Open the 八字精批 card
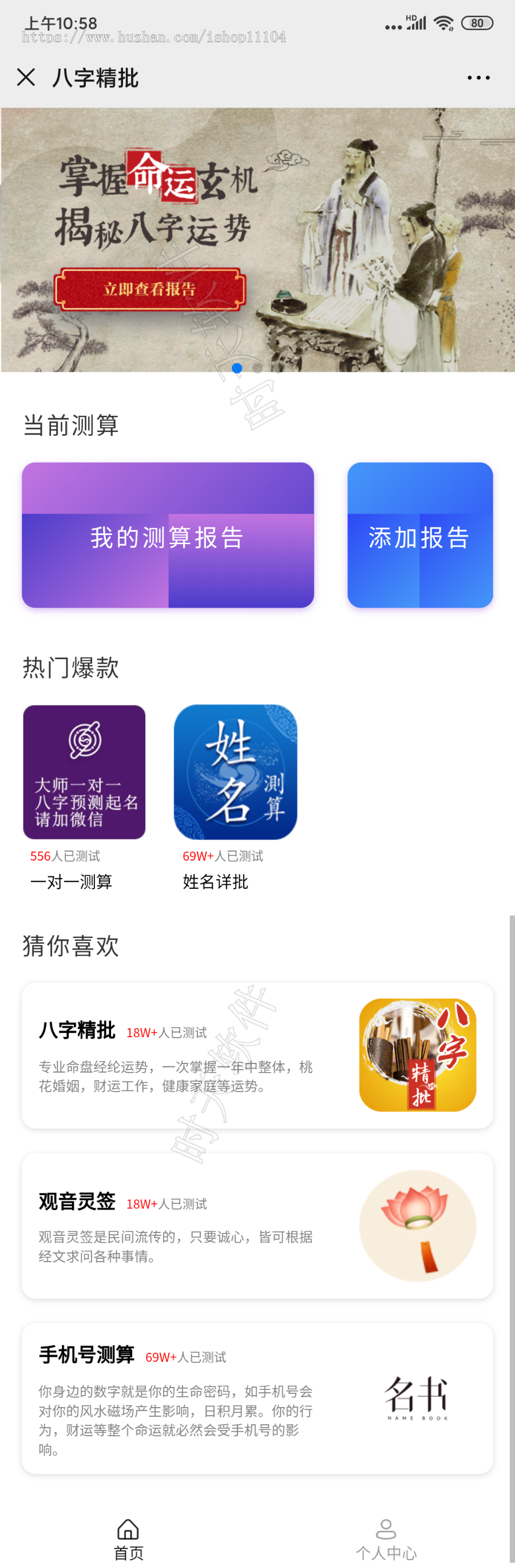The width and height of the screenshot is (515, 1568). [x=257, y=1055]
